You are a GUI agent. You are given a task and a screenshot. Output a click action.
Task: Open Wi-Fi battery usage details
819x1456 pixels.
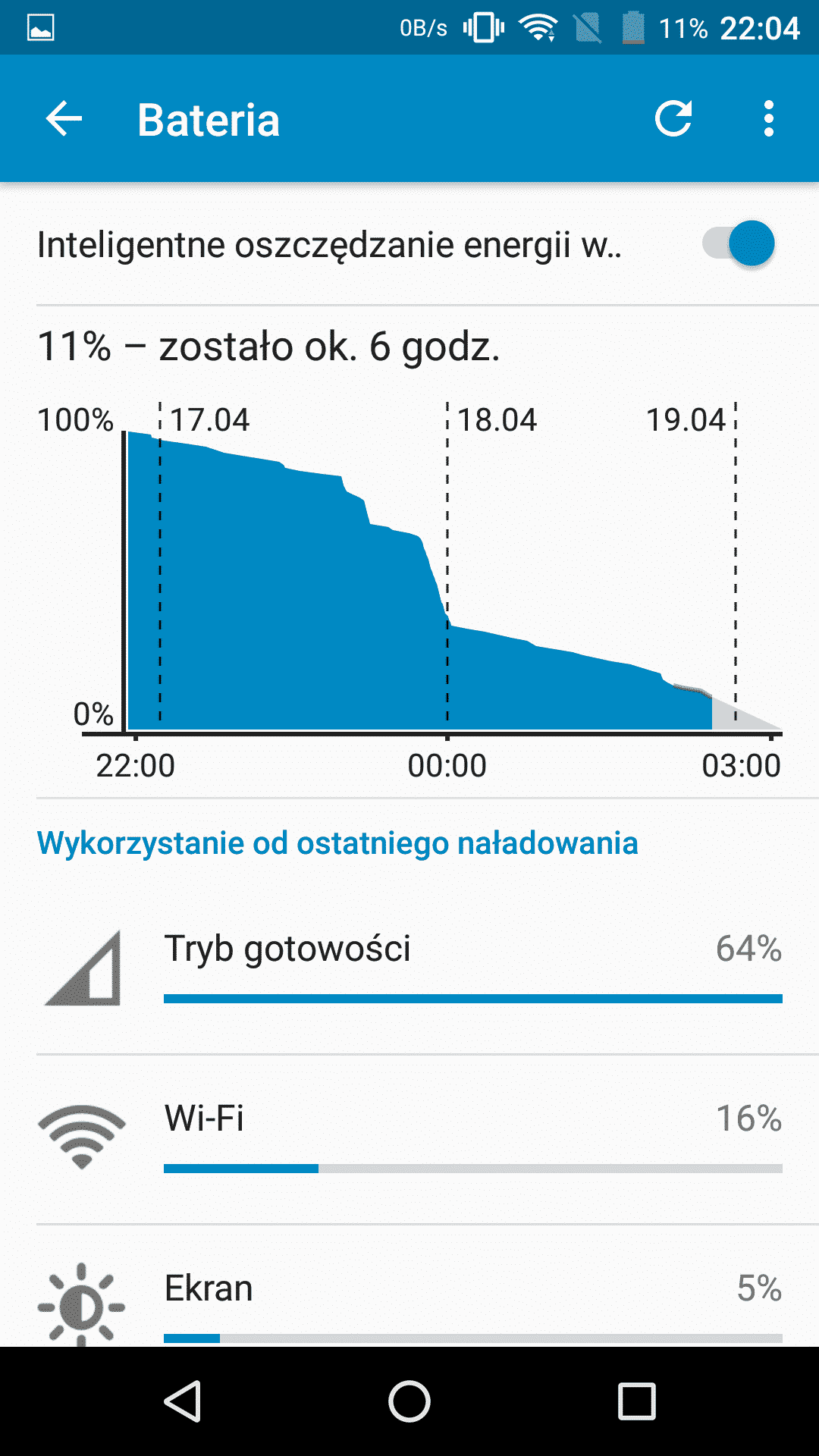pos(409,1137)
